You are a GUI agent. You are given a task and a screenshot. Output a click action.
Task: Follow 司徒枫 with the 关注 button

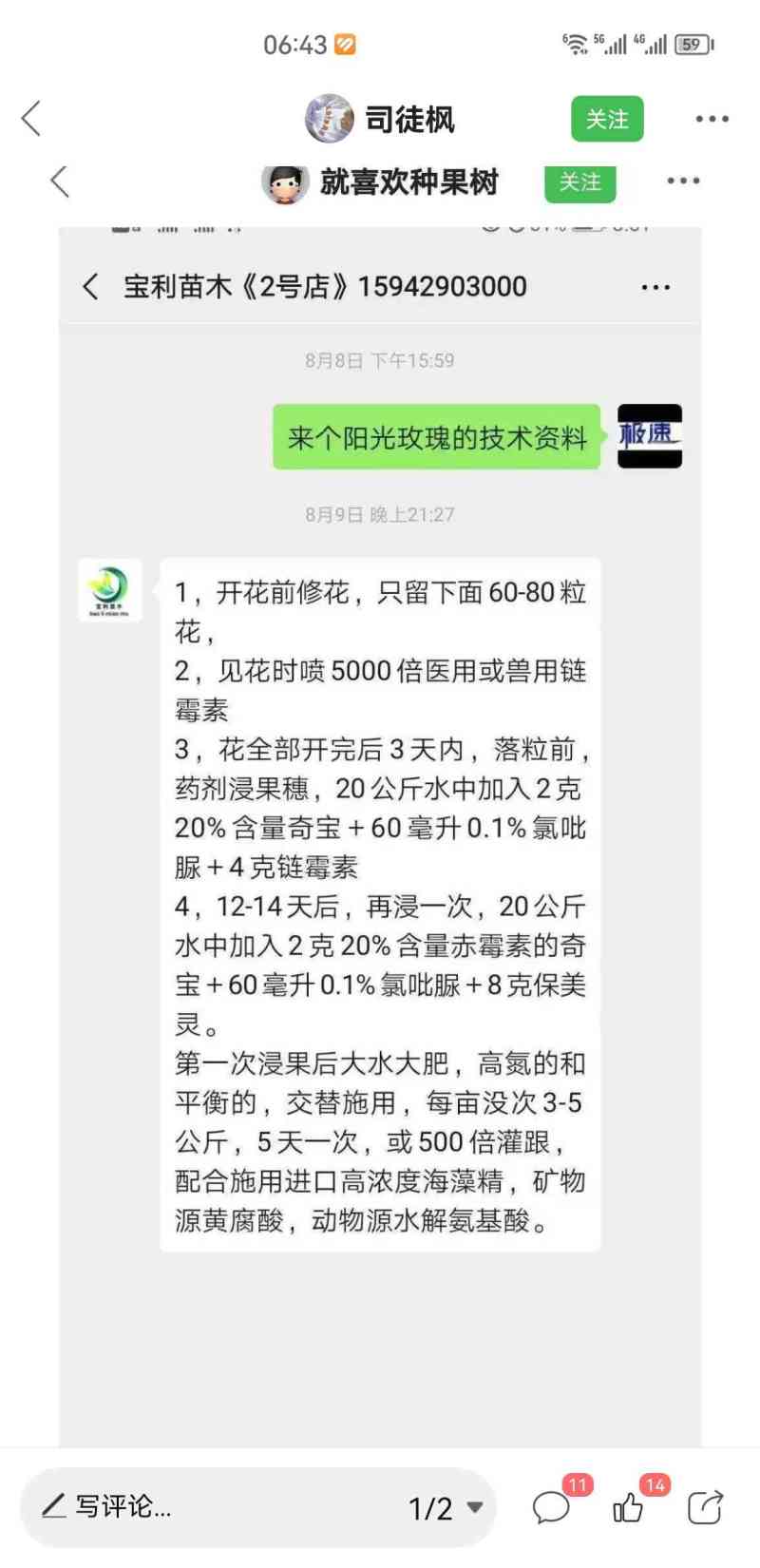click(607, 119)
